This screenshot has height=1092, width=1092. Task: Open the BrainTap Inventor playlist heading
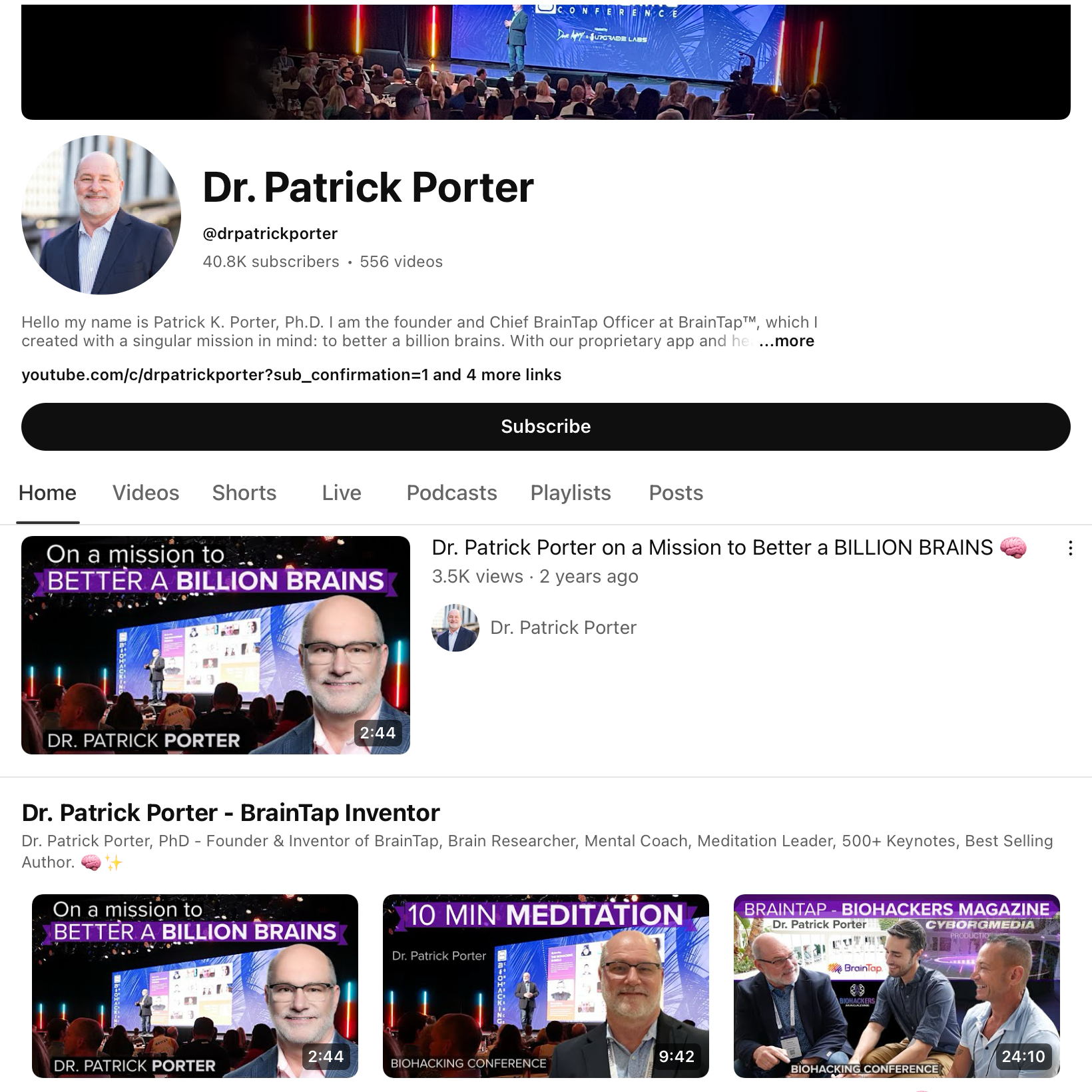(230, 813)
